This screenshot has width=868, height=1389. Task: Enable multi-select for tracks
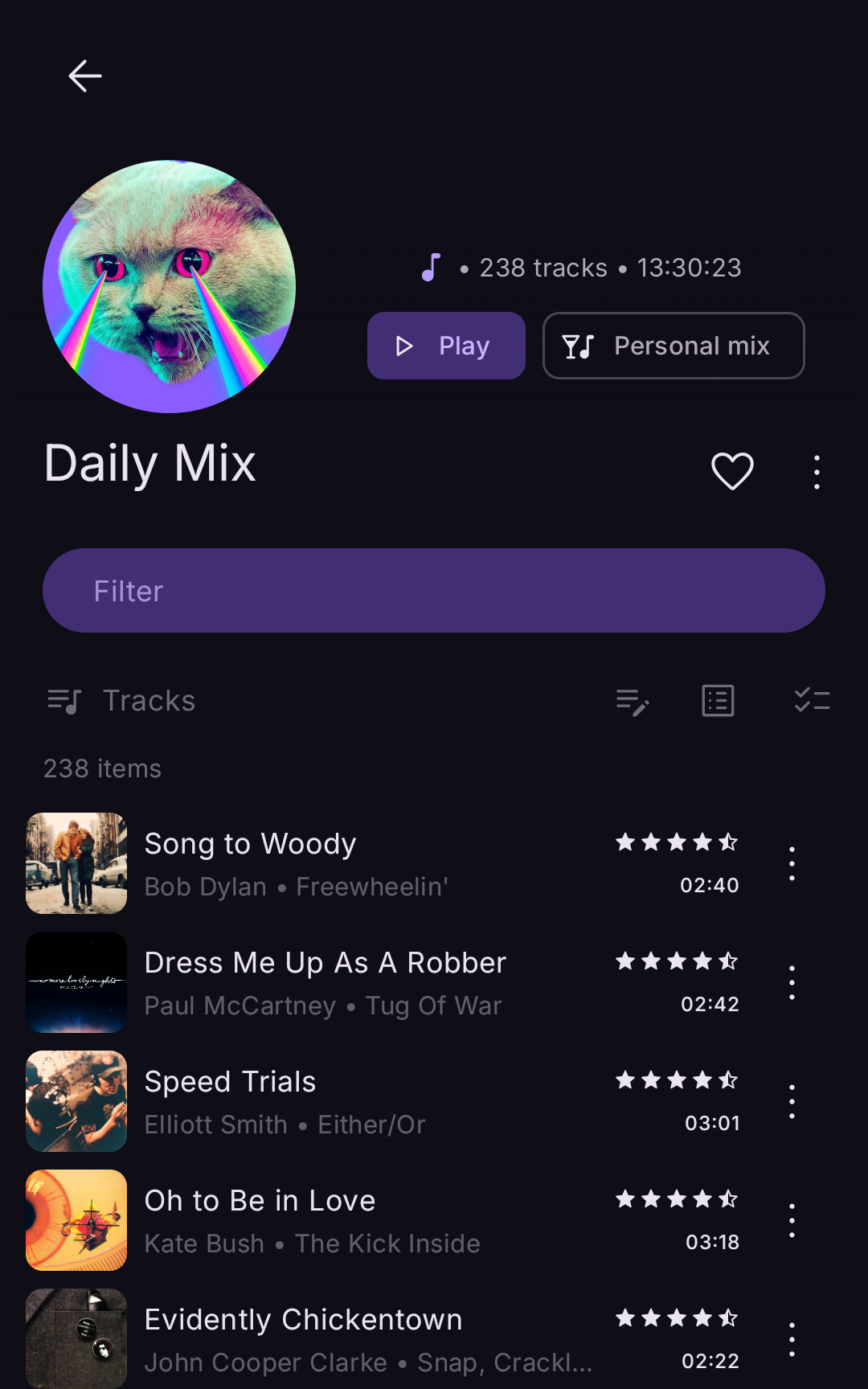(812, 701)
